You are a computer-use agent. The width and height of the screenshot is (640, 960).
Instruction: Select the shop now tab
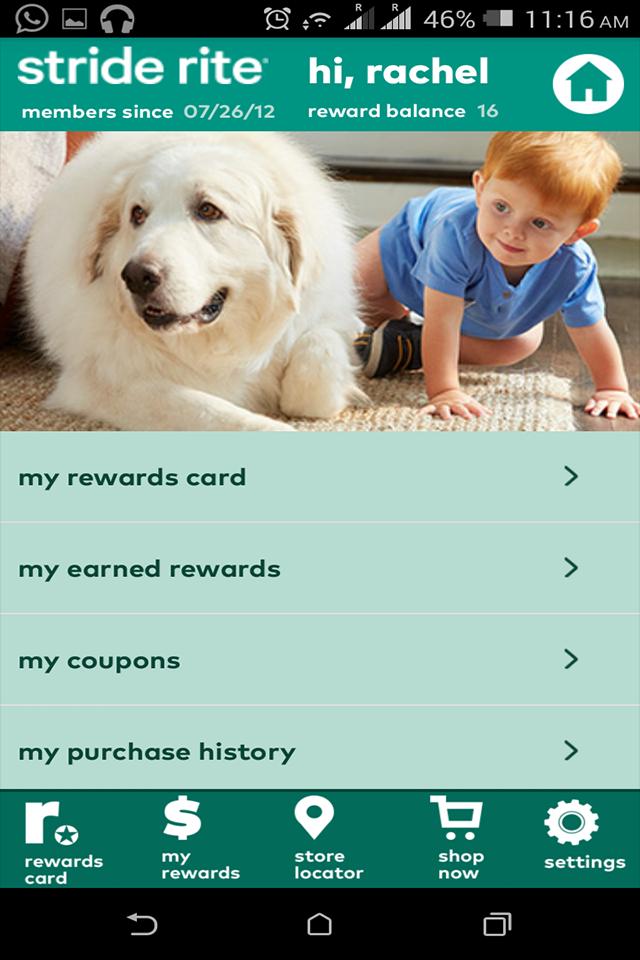pos(457,840)
